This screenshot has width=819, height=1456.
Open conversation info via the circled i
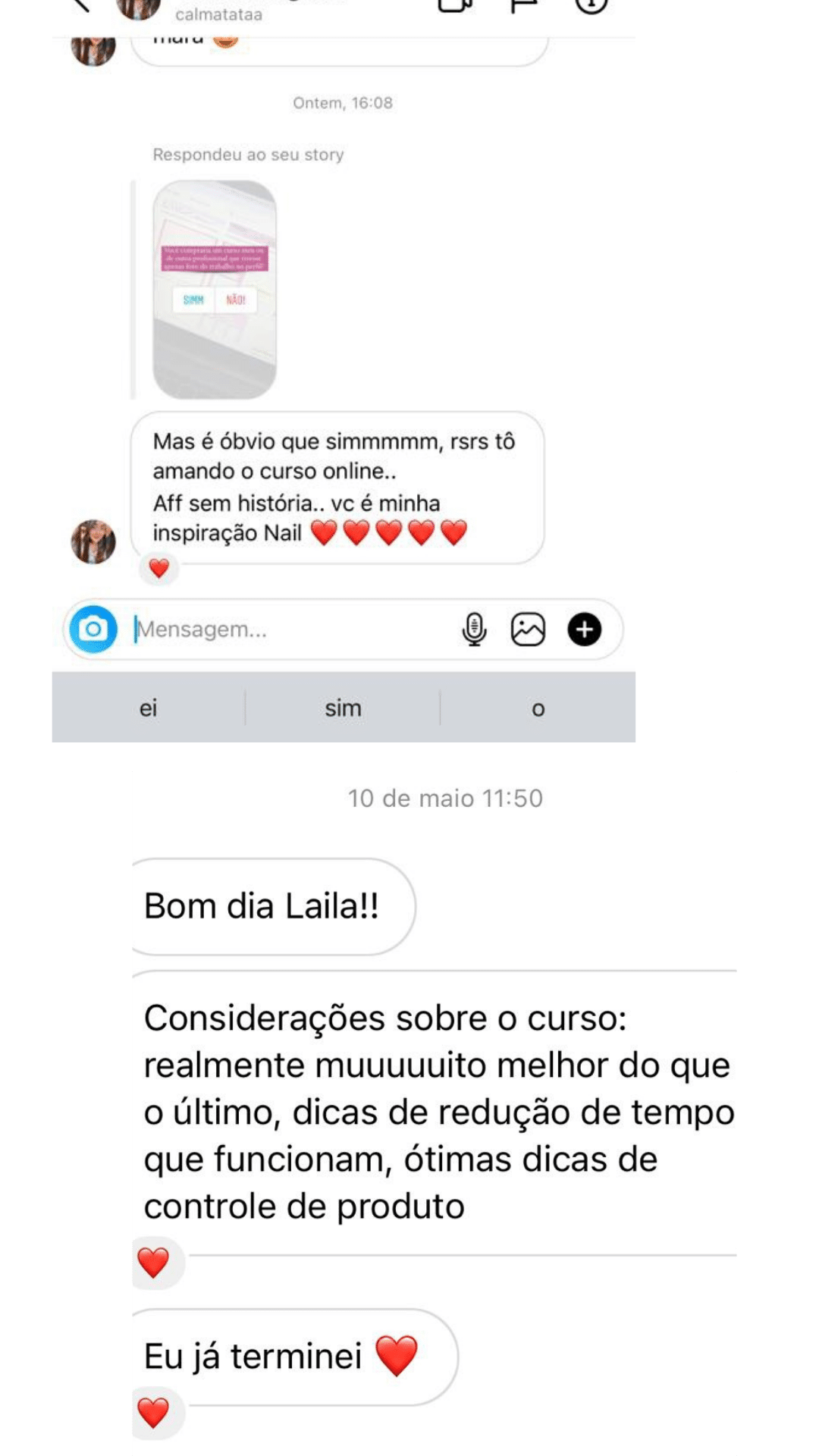tap(590, 8)
